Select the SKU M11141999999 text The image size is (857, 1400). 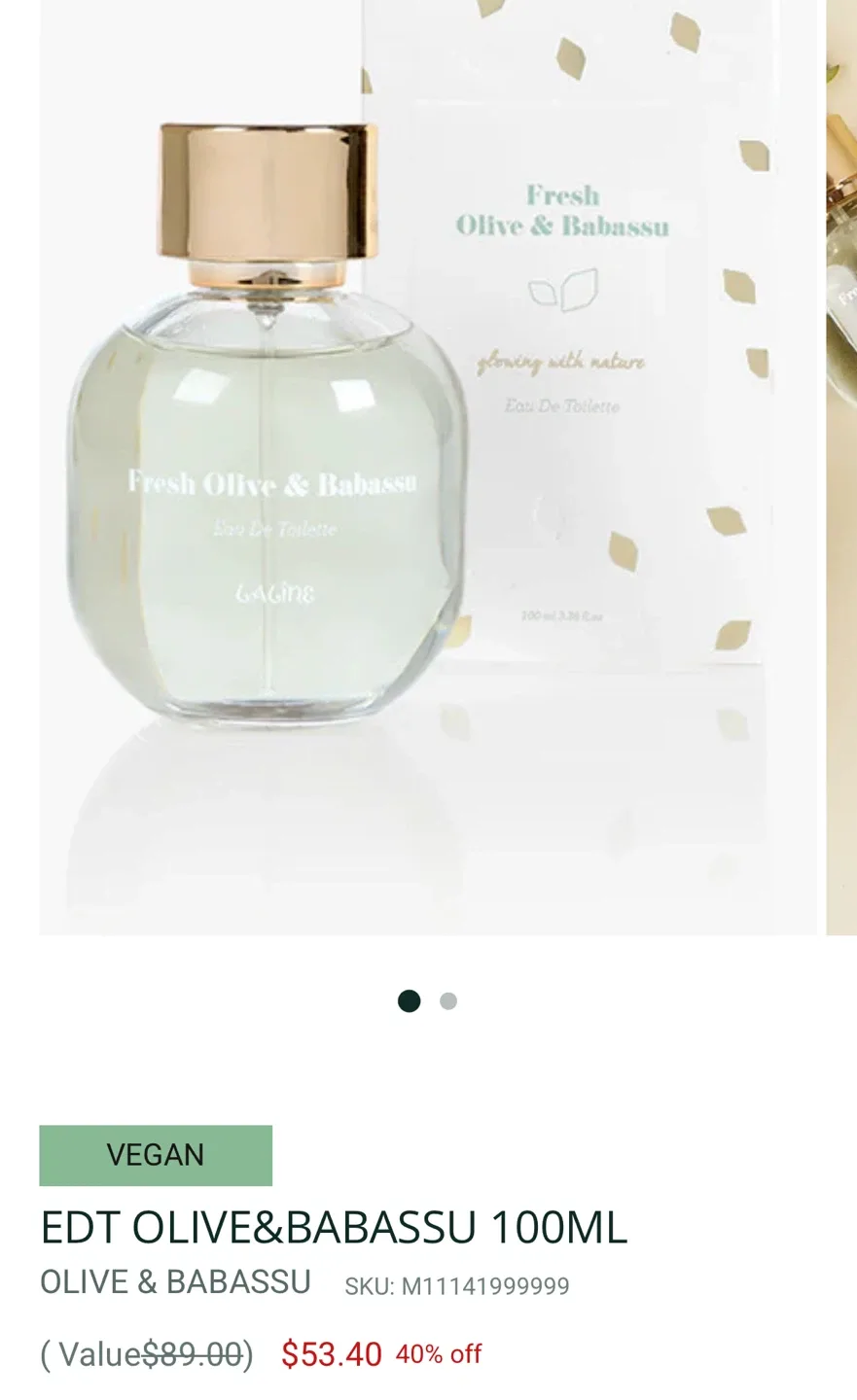tap(458, 1286)
